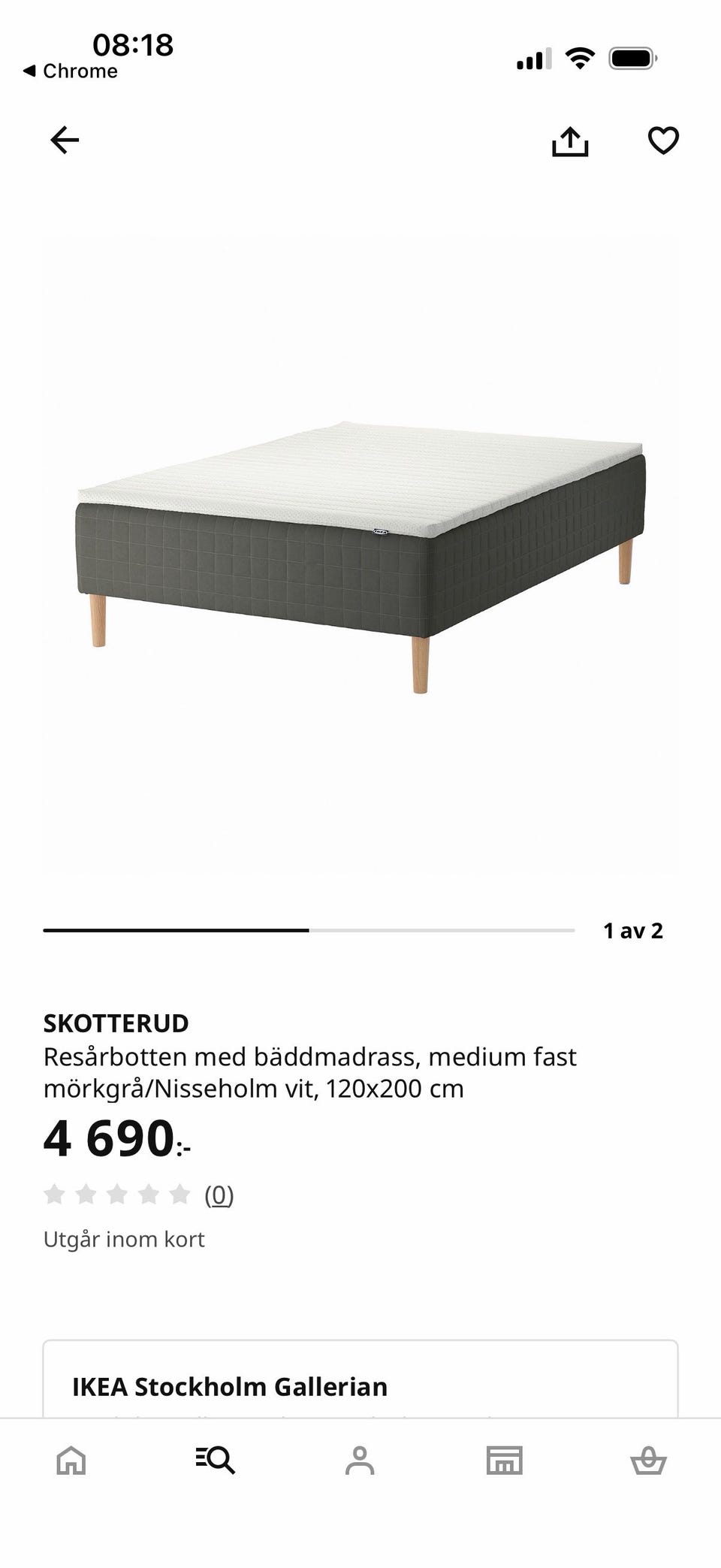Open store information via the storefront icon
721x1568 pixels.
[505, 1460]
